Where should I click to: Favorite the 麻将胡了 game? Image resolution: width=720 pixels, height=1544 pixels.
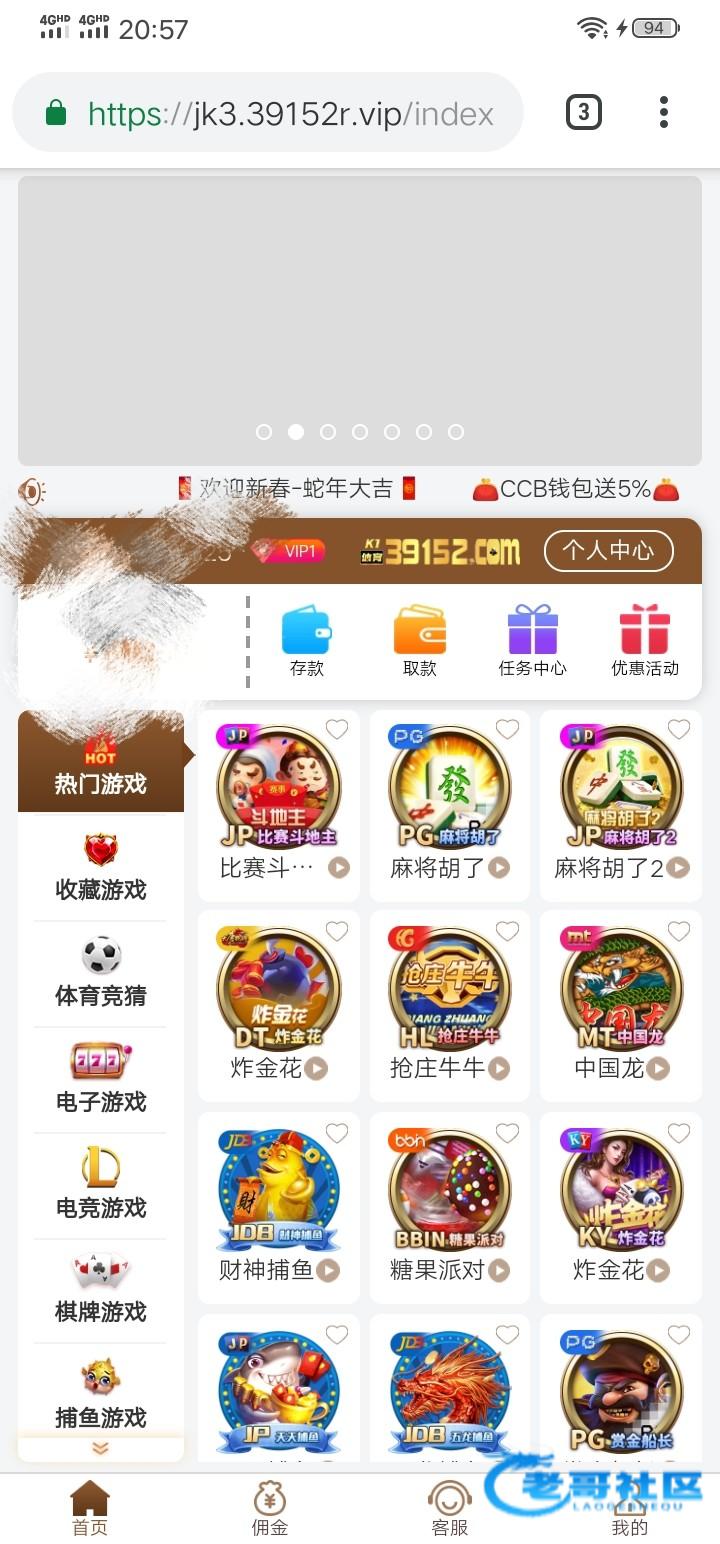tap(508, 730)
